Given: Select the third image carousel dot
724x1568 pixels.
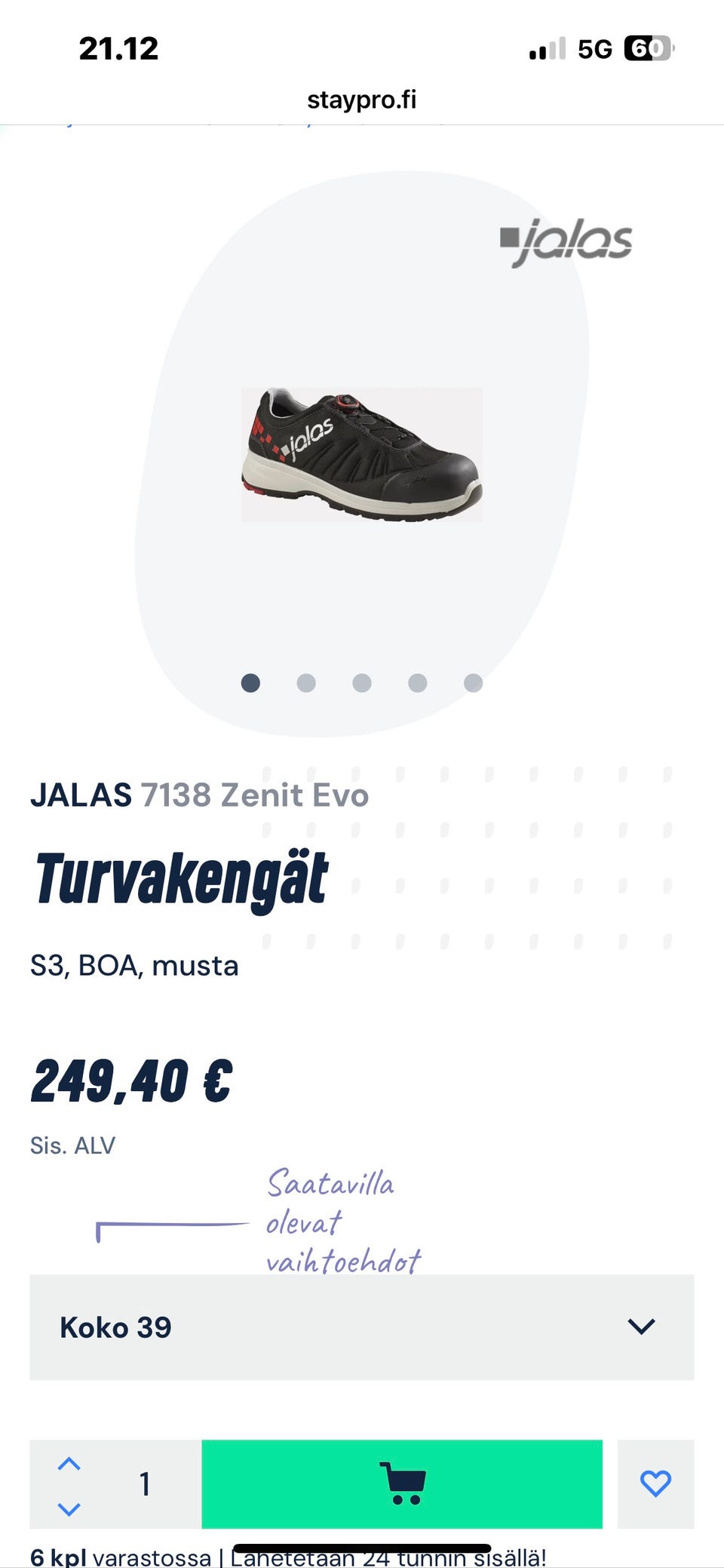Looking at the screenshot, I should click(x=362, y=683).
